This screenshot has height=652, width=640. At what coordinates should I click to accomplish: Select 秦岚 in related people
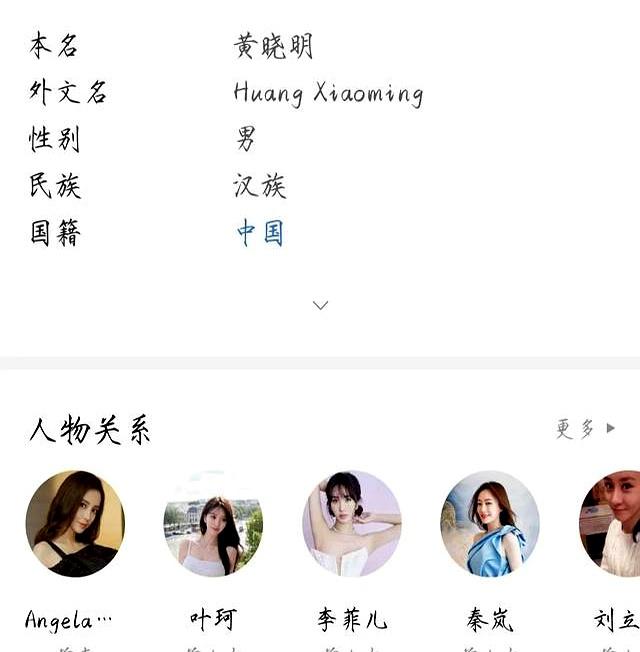(490, 524)
